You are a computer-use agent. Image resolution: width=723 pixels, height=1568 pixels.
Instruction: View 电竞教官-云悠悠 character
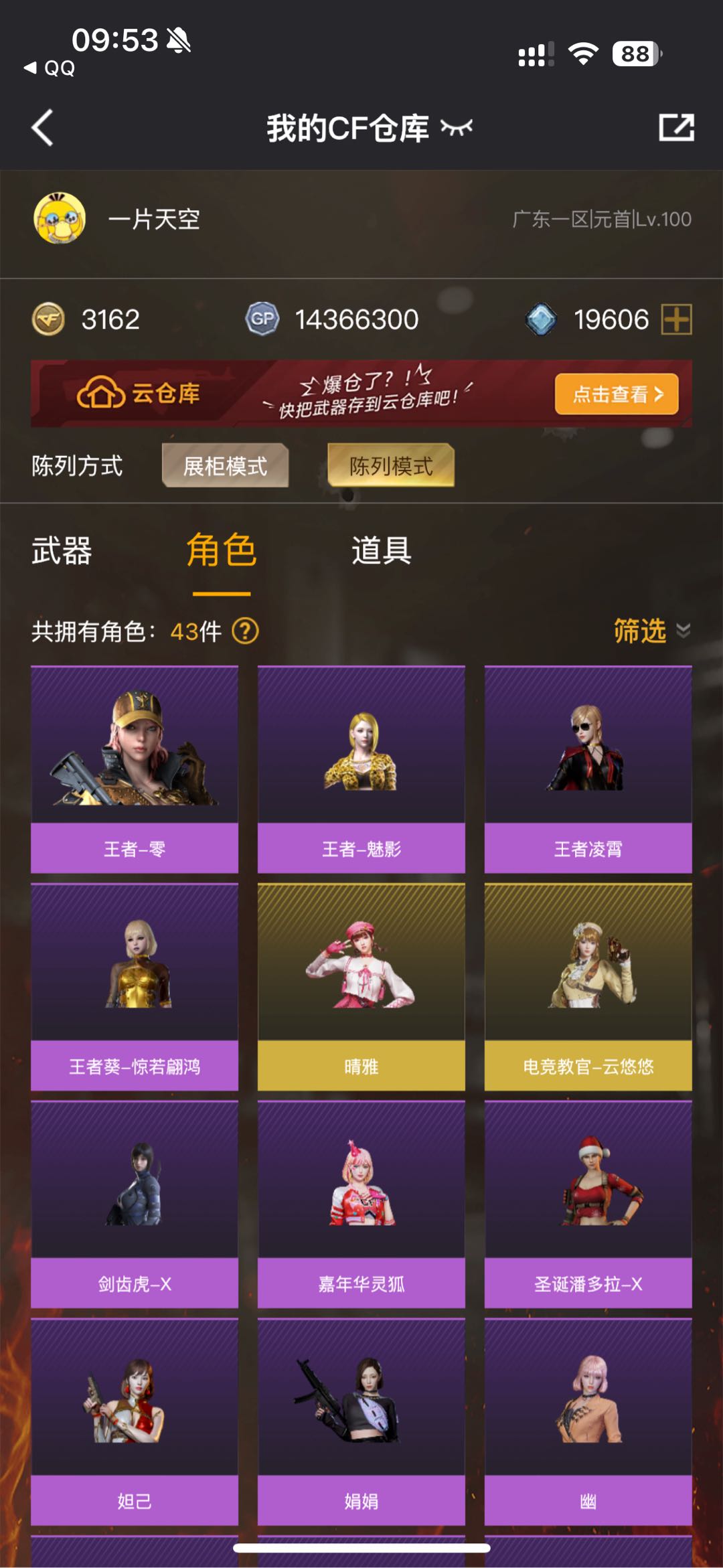(588, 987)
